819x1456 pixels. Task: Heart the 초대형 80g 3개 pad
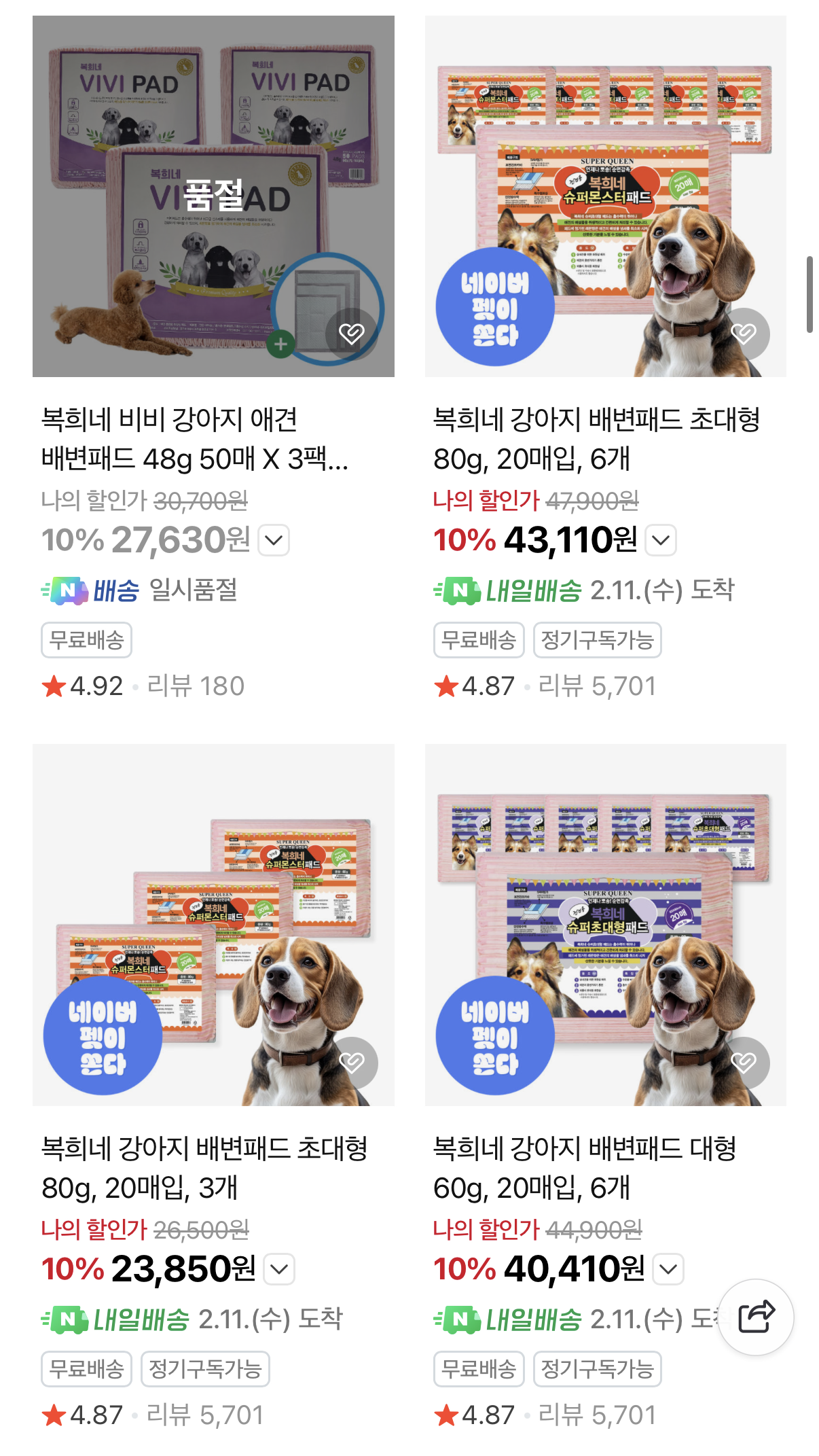pos(351,1062)
